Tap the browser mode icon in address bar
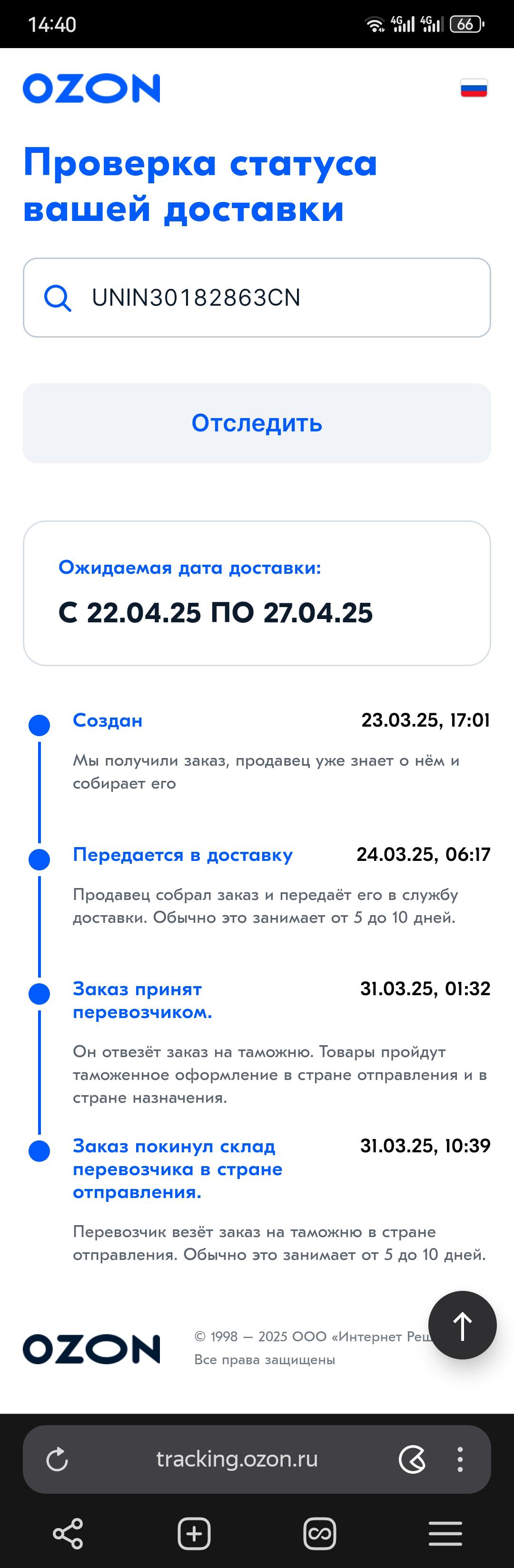 click(x=412, y=1459)
